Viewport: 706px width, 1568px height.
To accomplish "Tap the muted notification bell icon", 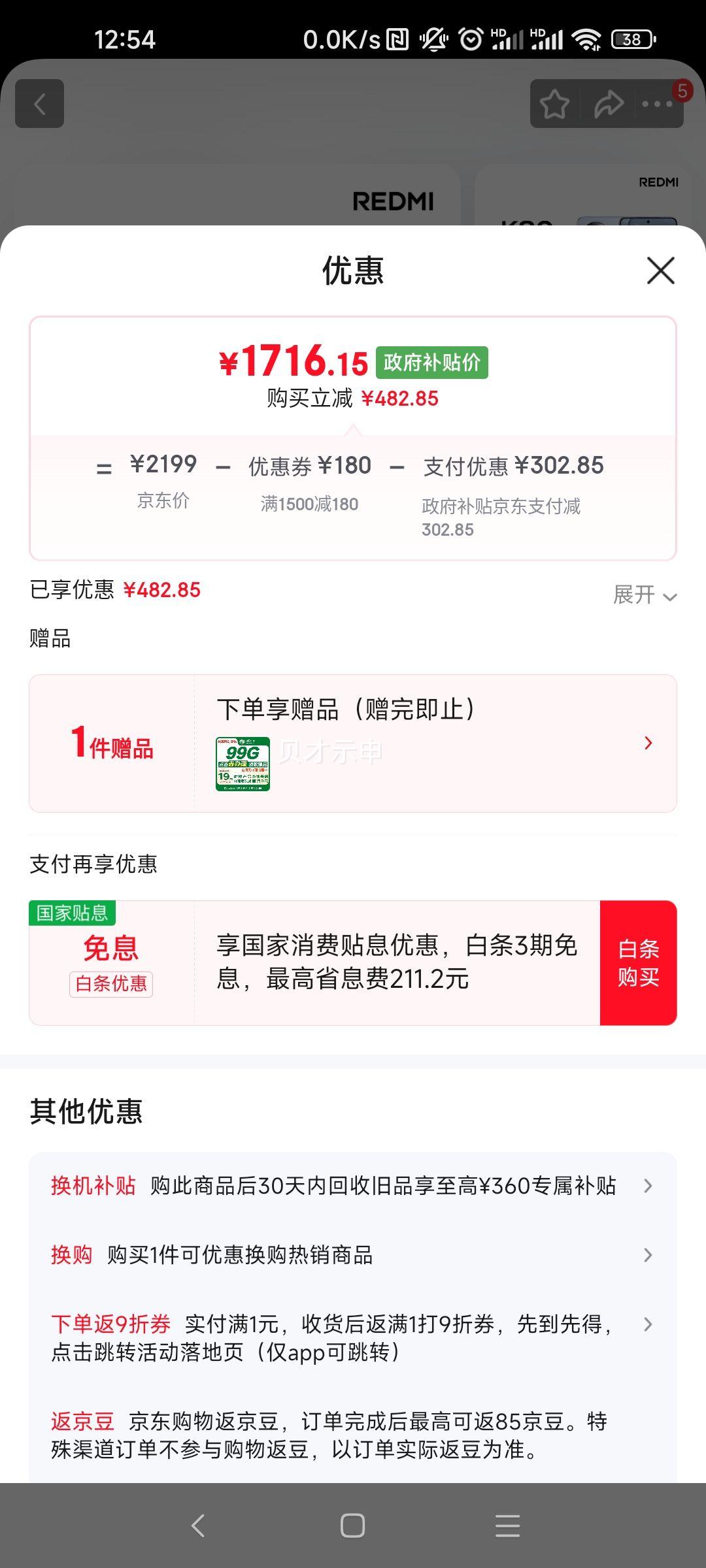I will coord(431,39).
